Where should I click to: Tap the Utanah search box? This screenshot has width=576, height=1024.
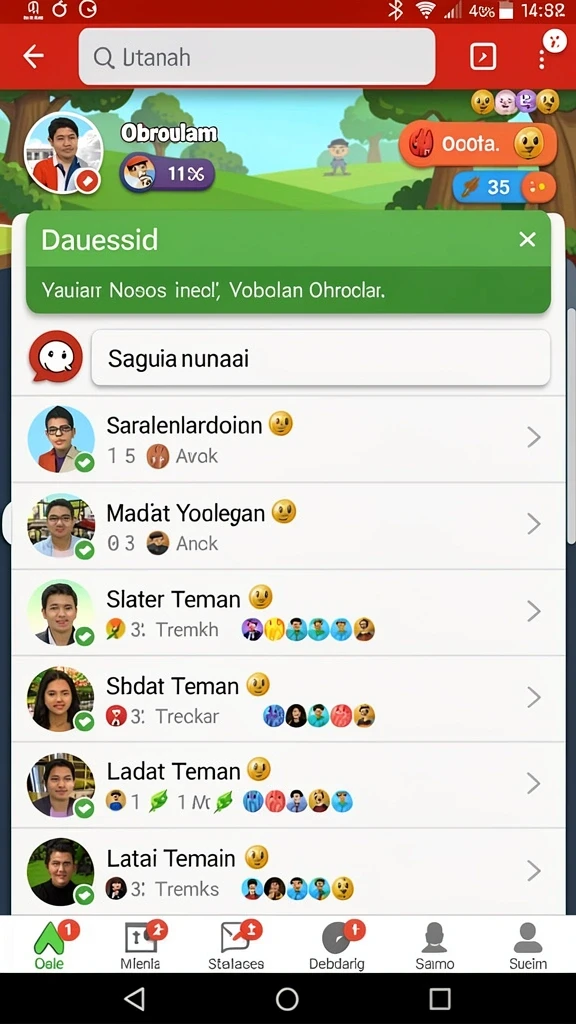coord(257,57)
